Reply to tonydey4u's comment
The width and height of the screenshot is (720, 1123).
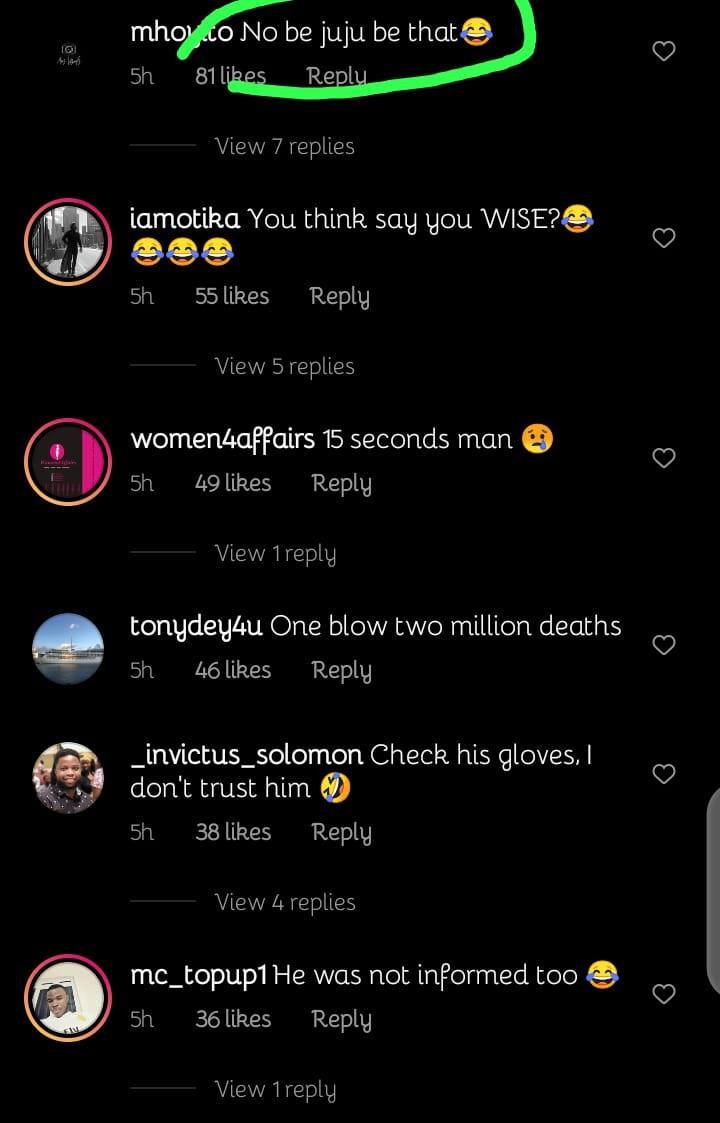click(341, 671)
